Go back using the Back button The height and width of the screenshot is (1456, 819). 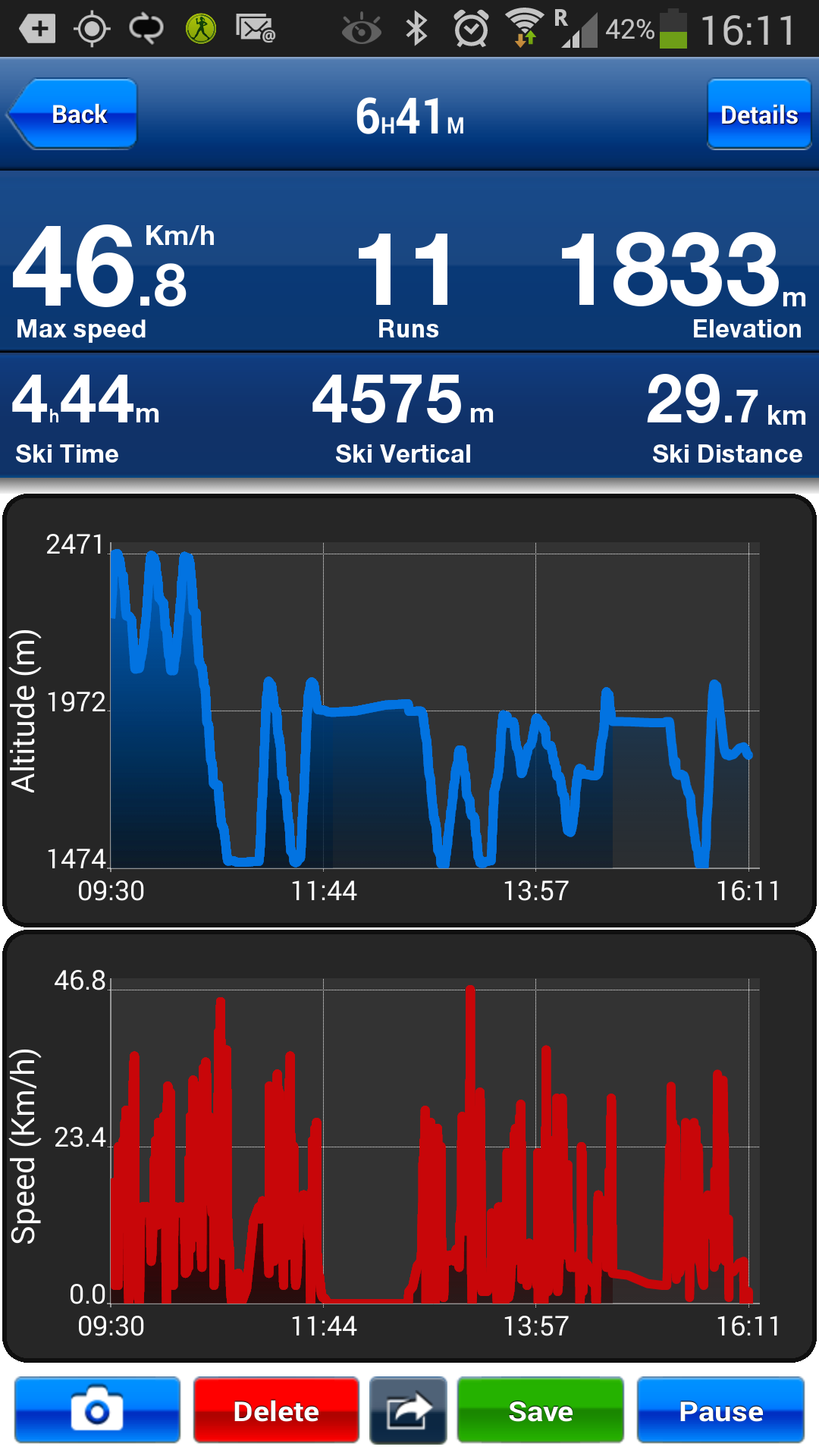coord(74,115)
